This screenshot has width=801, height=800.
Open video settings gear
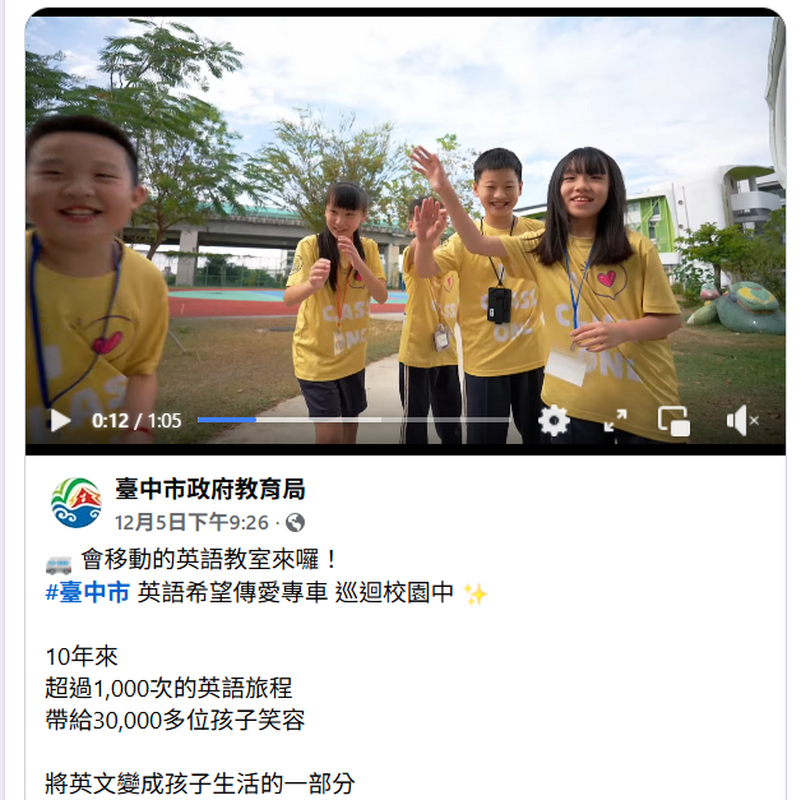pyautogui.click(x=553, y=421)
